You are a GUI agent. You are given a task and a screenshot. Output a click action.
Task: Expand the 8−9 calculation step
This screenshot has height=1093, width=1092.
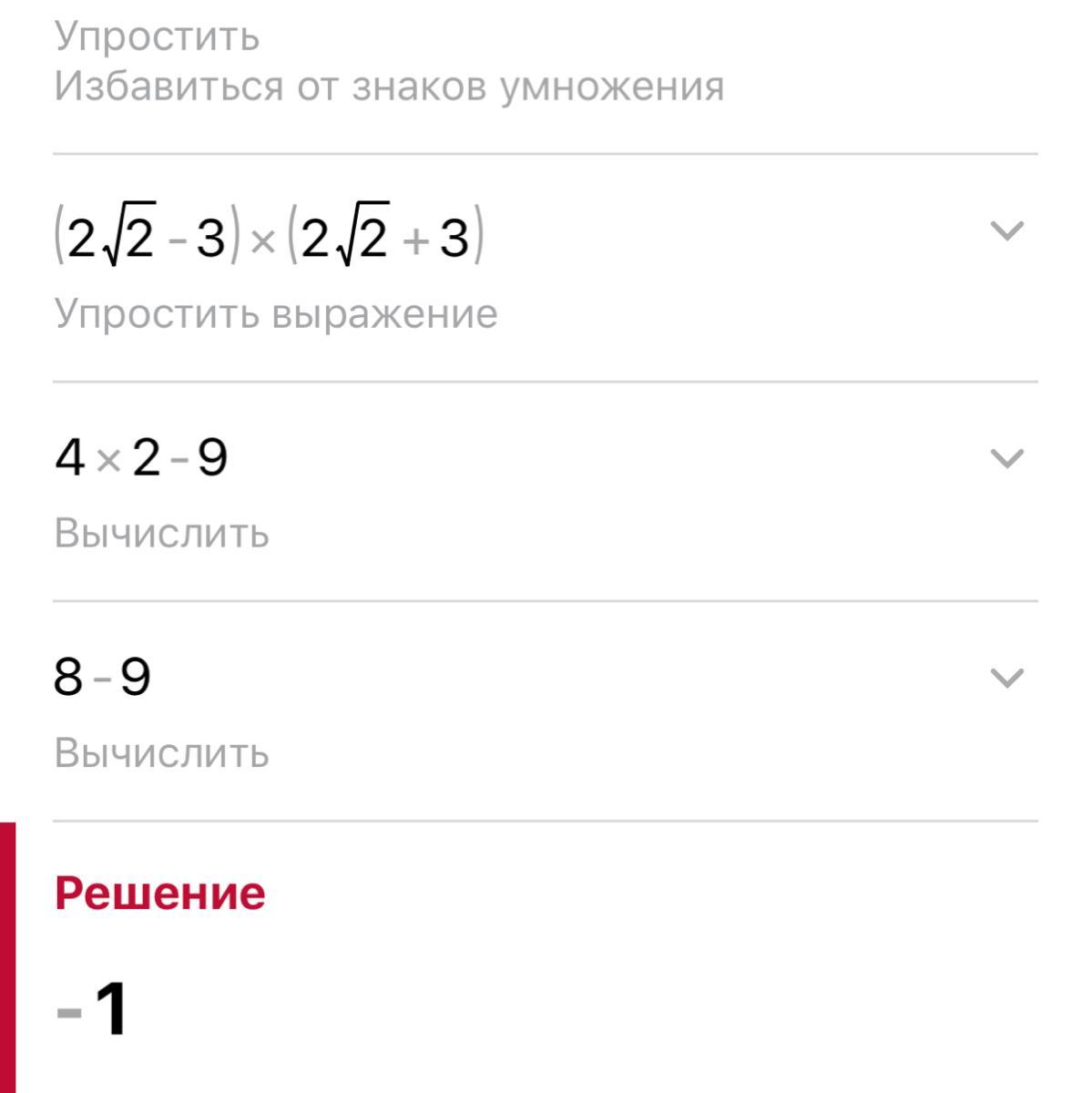pyautogui.click(x=1006, y=678)
